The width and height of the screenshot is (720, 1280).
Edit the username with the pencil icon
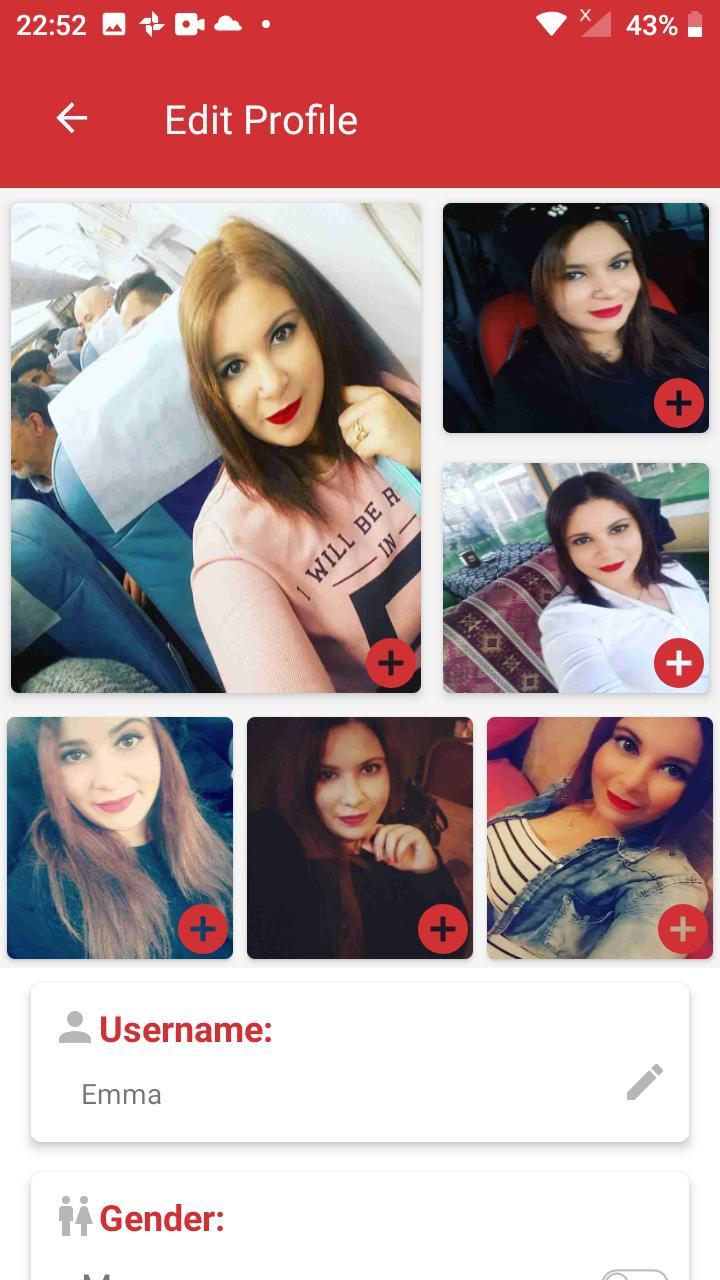[645, 1082]
